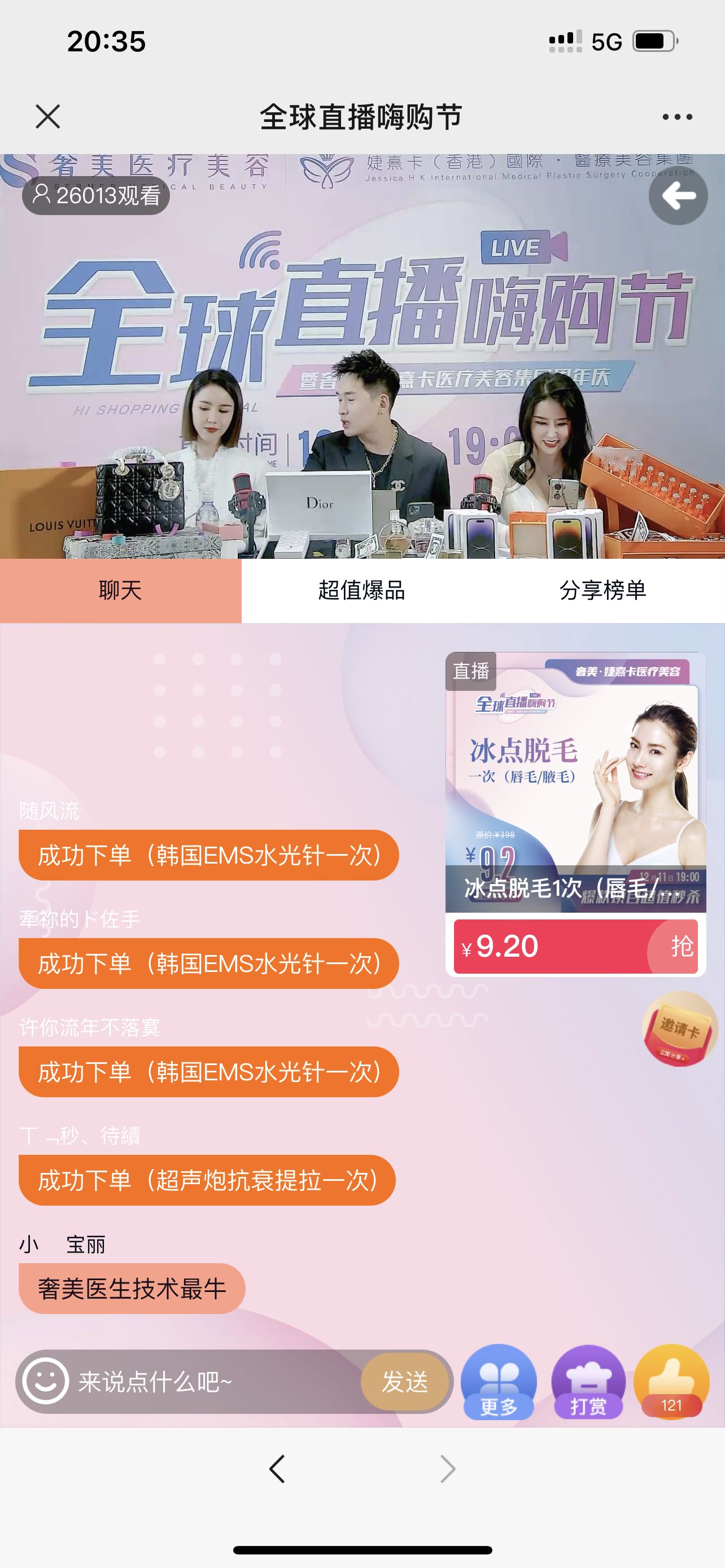
Task: Close the livestream page
Action: [47, 116]
